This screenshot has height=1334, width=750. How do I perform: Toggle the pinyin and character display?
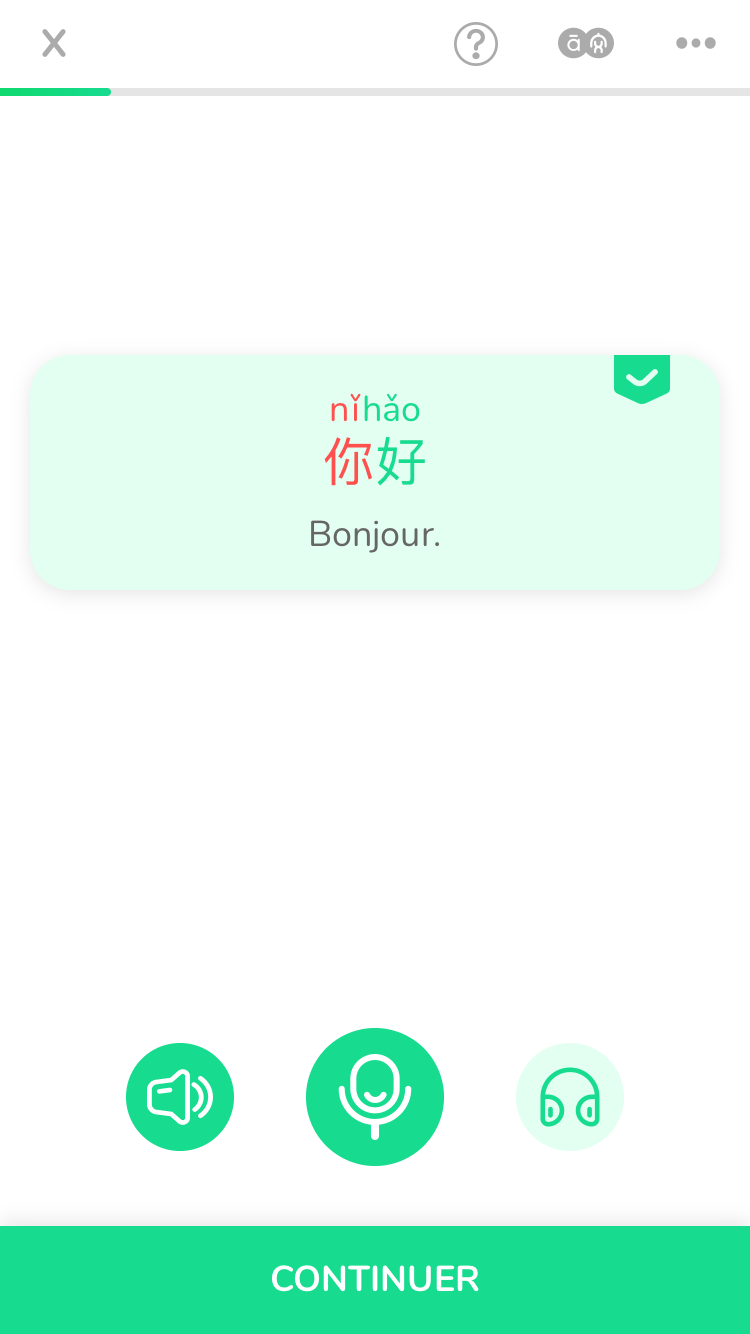tap(586, 44)
